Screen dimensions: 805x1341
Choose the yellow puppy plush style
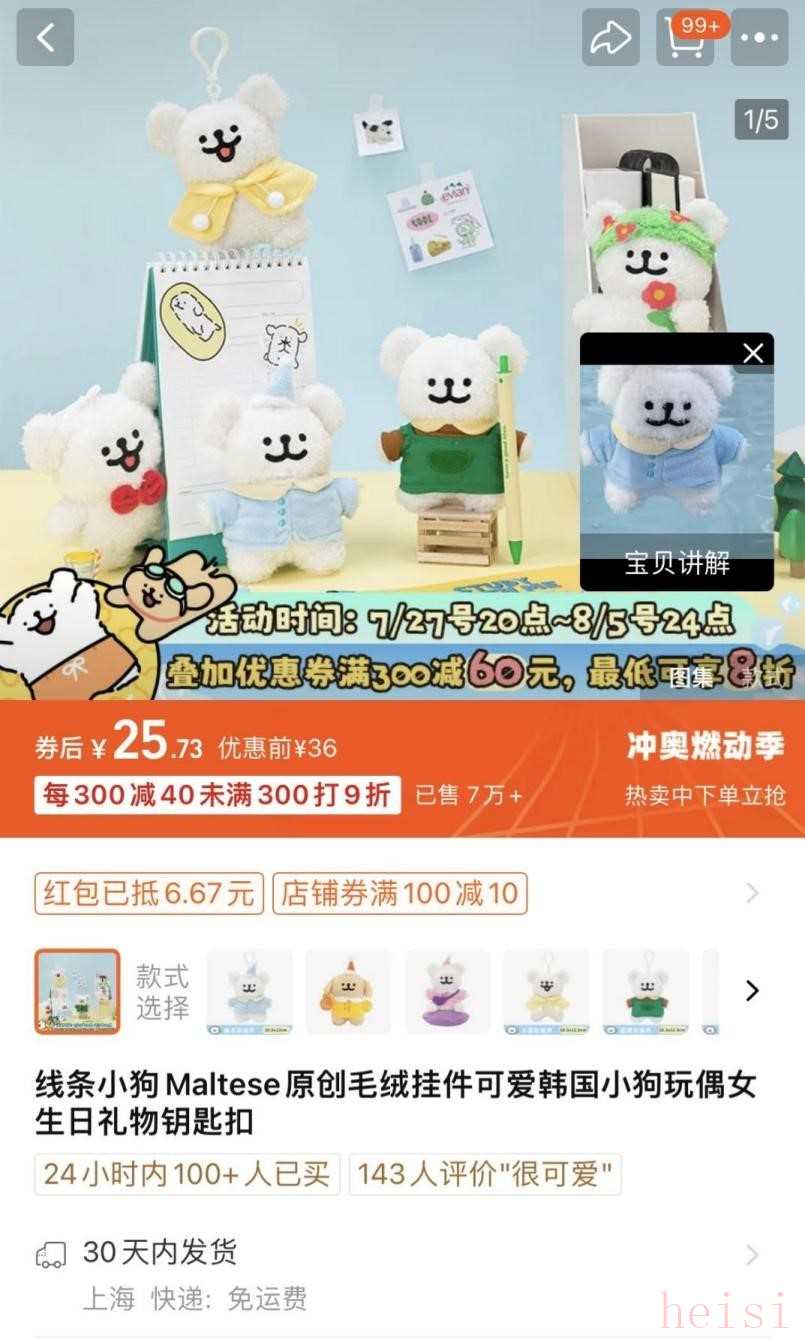[348, 991]
